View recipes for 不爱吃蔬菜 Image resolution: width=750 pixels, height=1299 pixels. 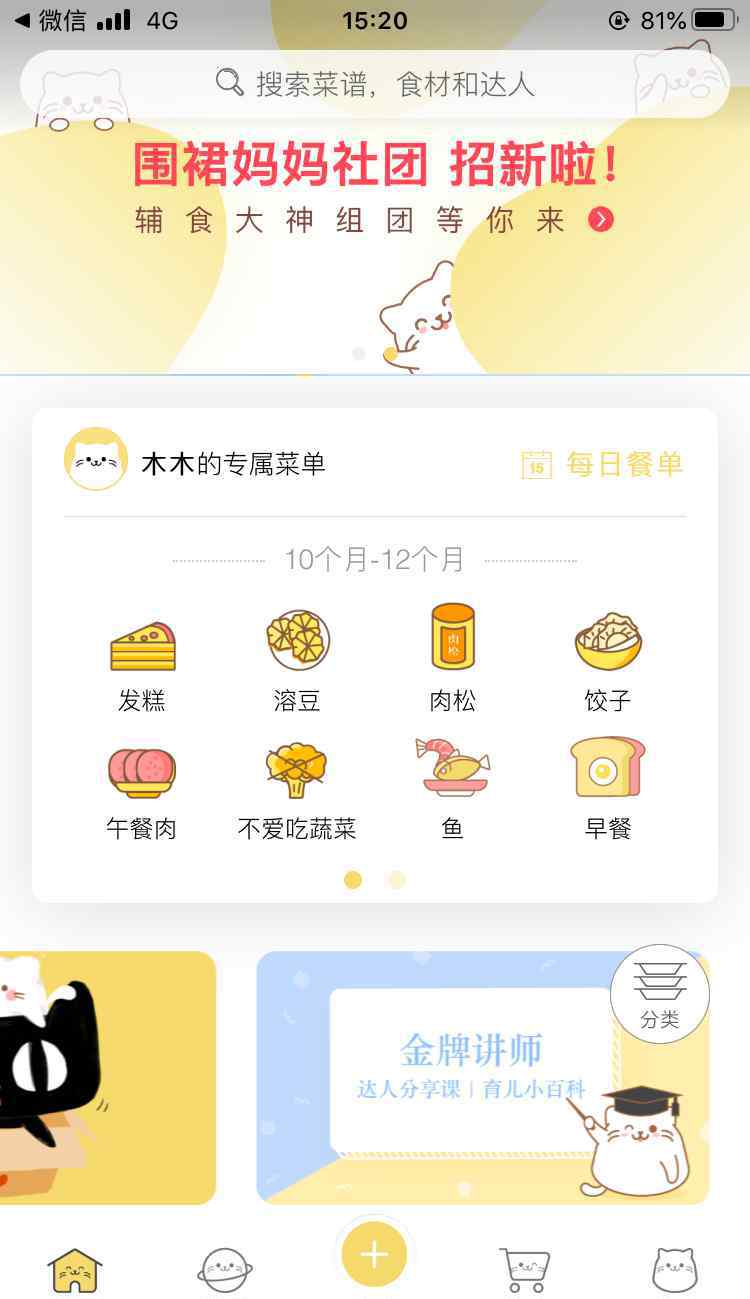point(297,788)
